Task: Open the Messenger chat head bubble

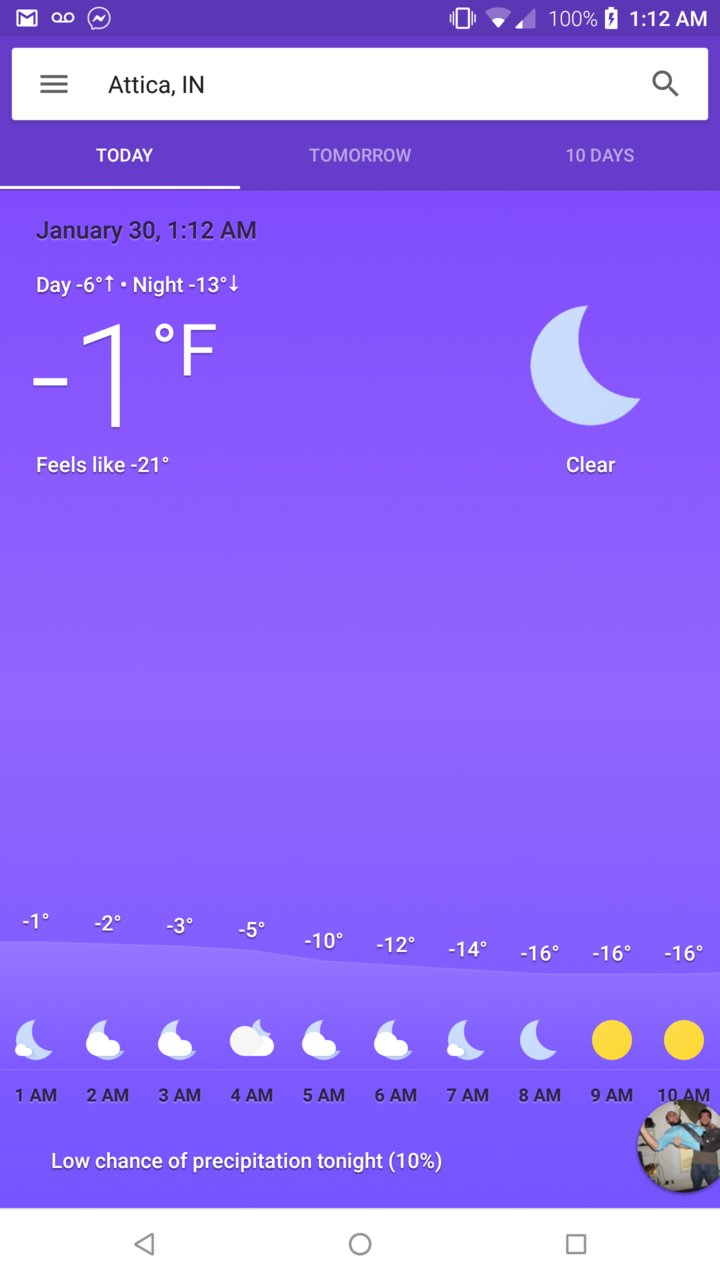Action: point(682,1146)
